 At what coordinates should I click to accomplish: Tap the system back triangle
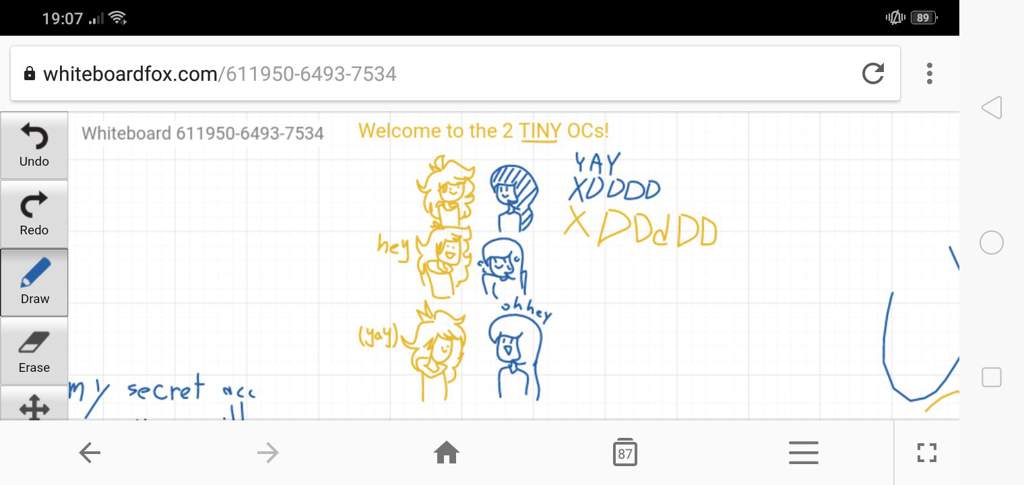[991, 108]
